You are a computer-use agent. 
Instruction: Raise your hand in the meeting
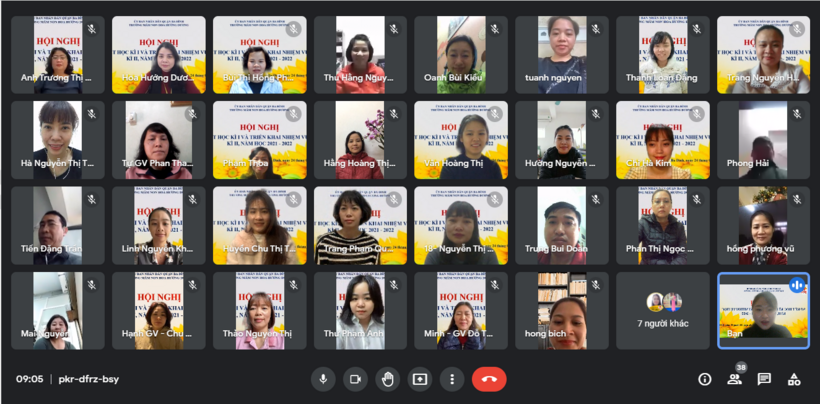pyautogui.click(x=387, y=379)
